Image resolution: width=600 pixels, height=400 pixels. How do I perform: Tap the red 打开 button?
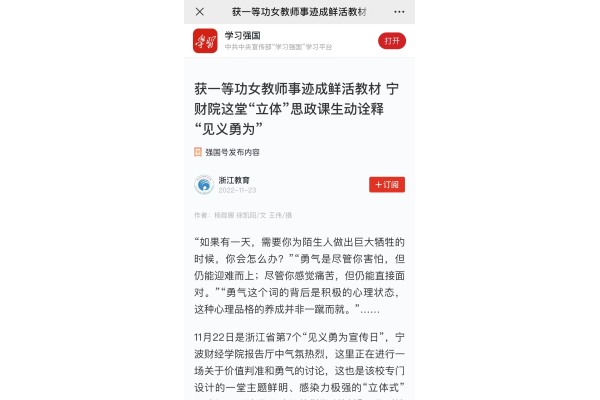(392, 41)
